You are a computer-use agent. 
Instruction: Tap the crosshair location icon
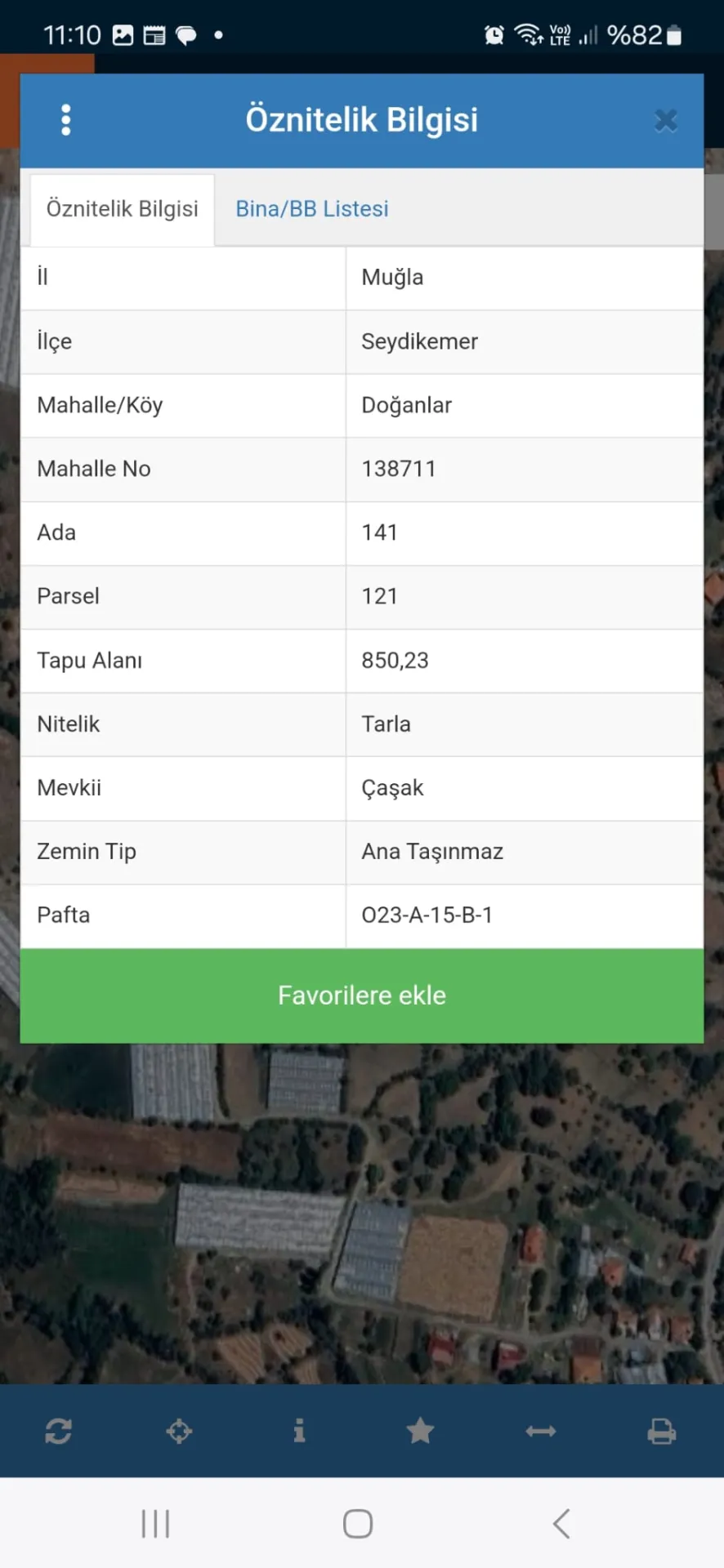[179, 1431]
